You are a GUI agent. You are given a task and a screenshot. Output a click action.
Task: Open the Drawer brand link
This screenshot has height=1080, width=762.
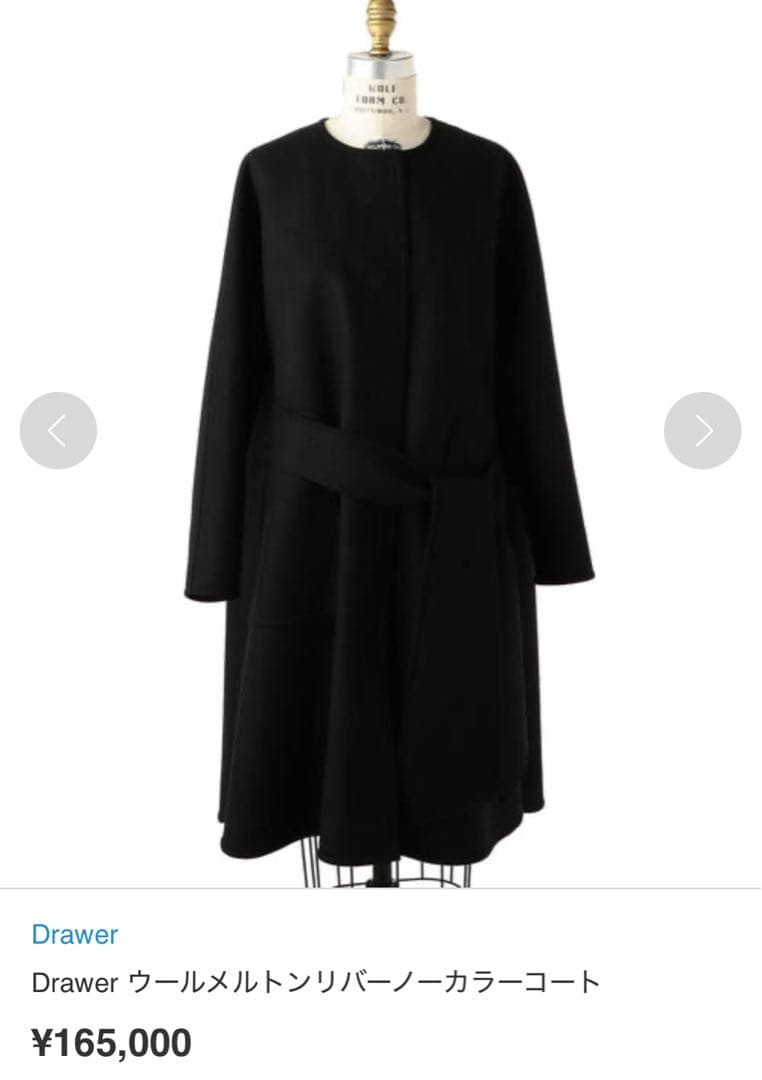coord(75,935)
